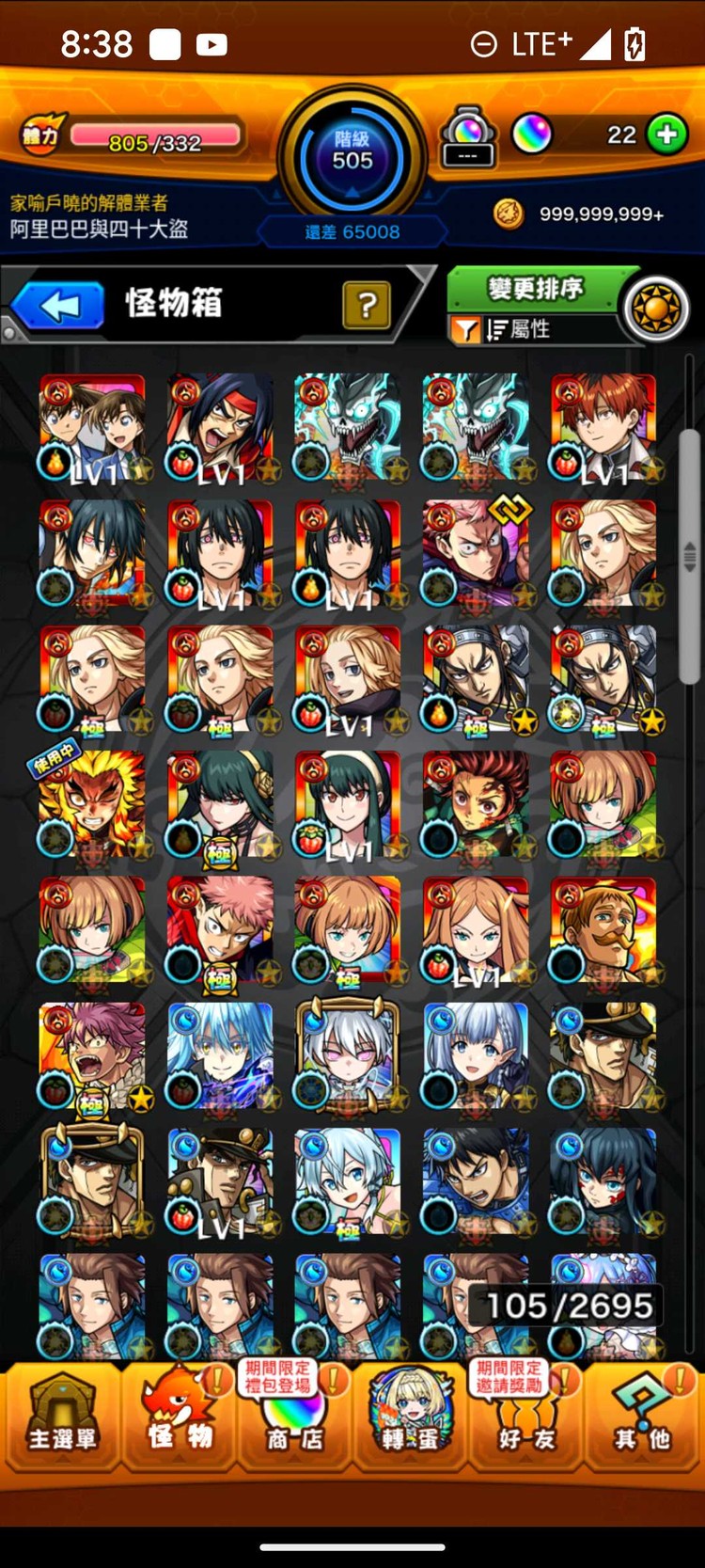Select the pink-haired monster with chain-link badge
This screenshot has width=705, height=1568.
[476, 553]
